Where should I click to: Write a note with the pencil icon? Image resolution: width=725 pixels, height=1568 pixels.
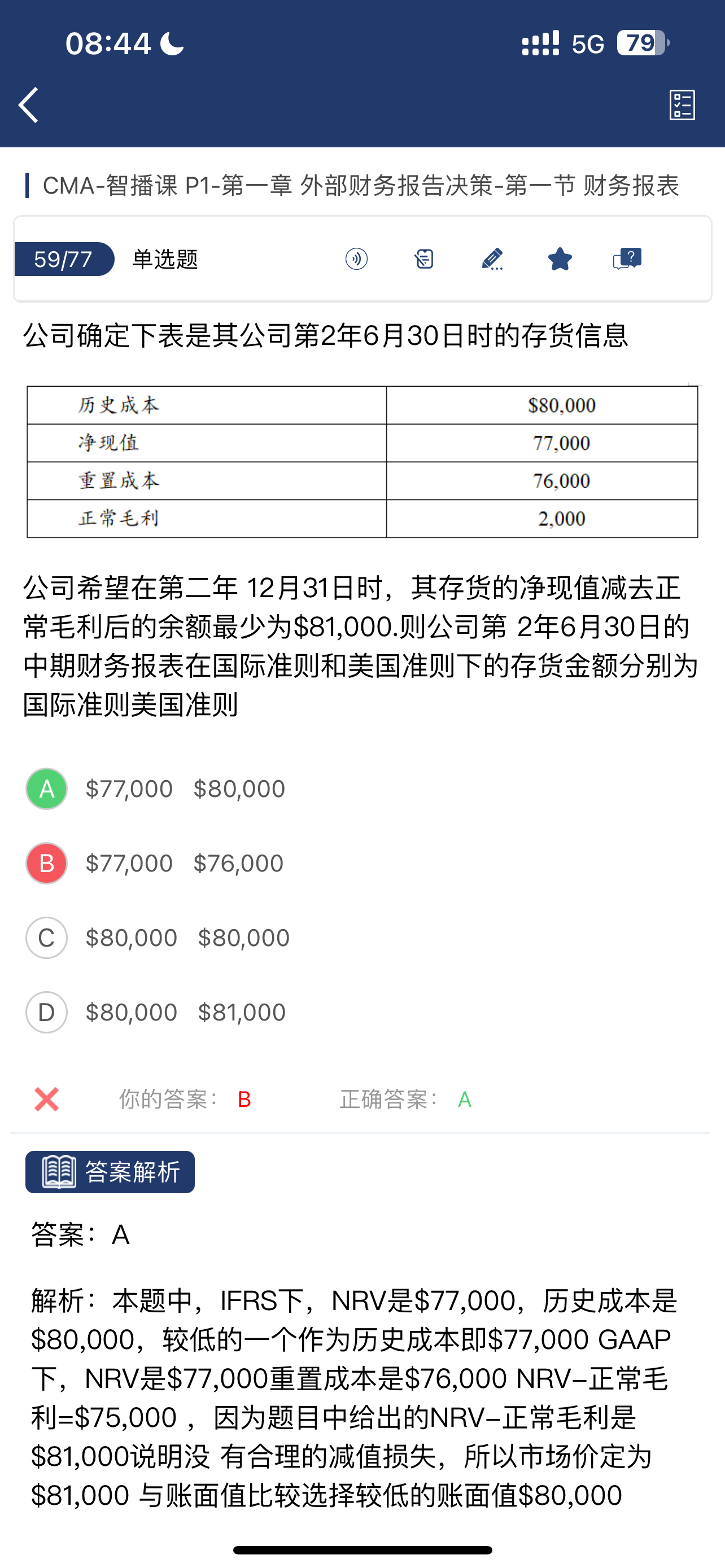(x=492, y=259)
